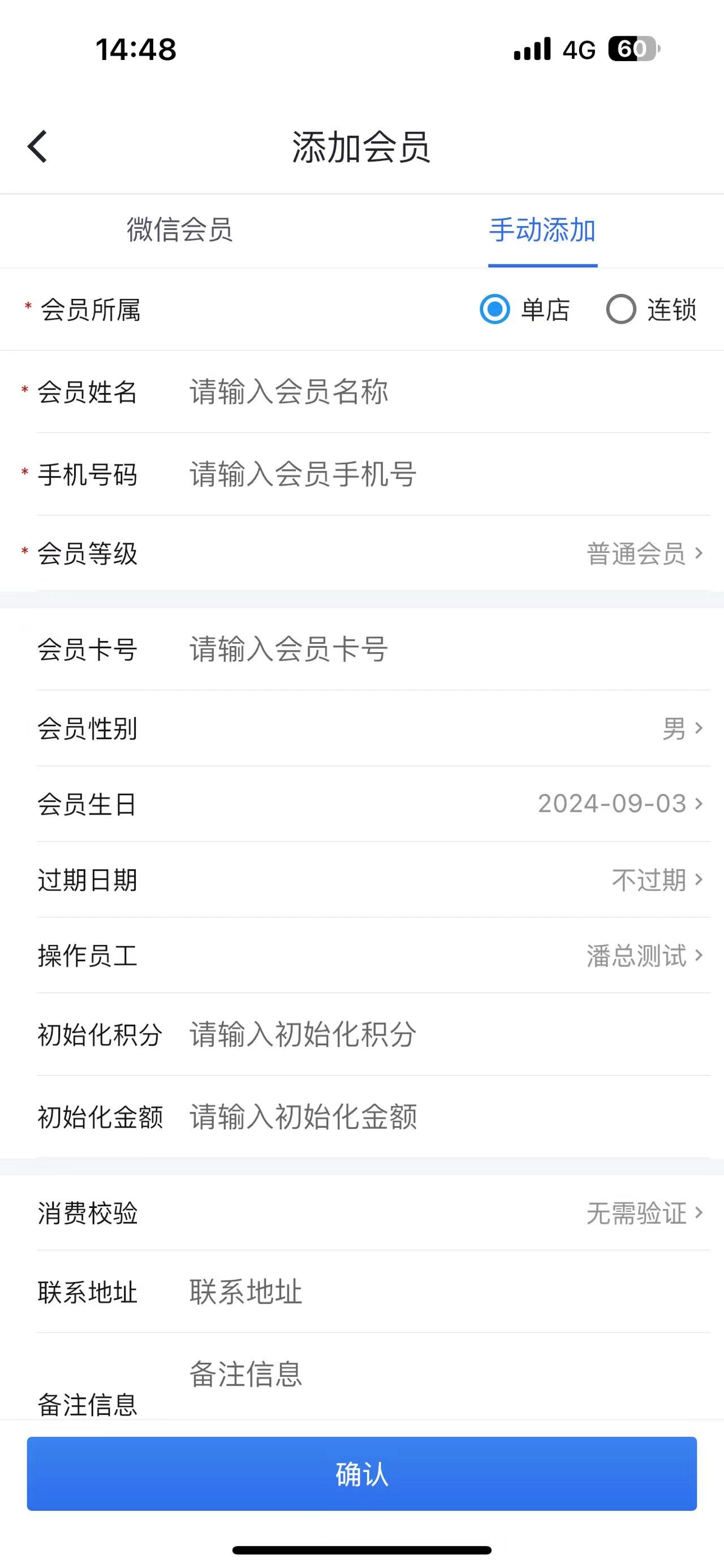Select the 连锁 radio option
This screenshot has width=724, height=1568.
[x=621, y=309]
